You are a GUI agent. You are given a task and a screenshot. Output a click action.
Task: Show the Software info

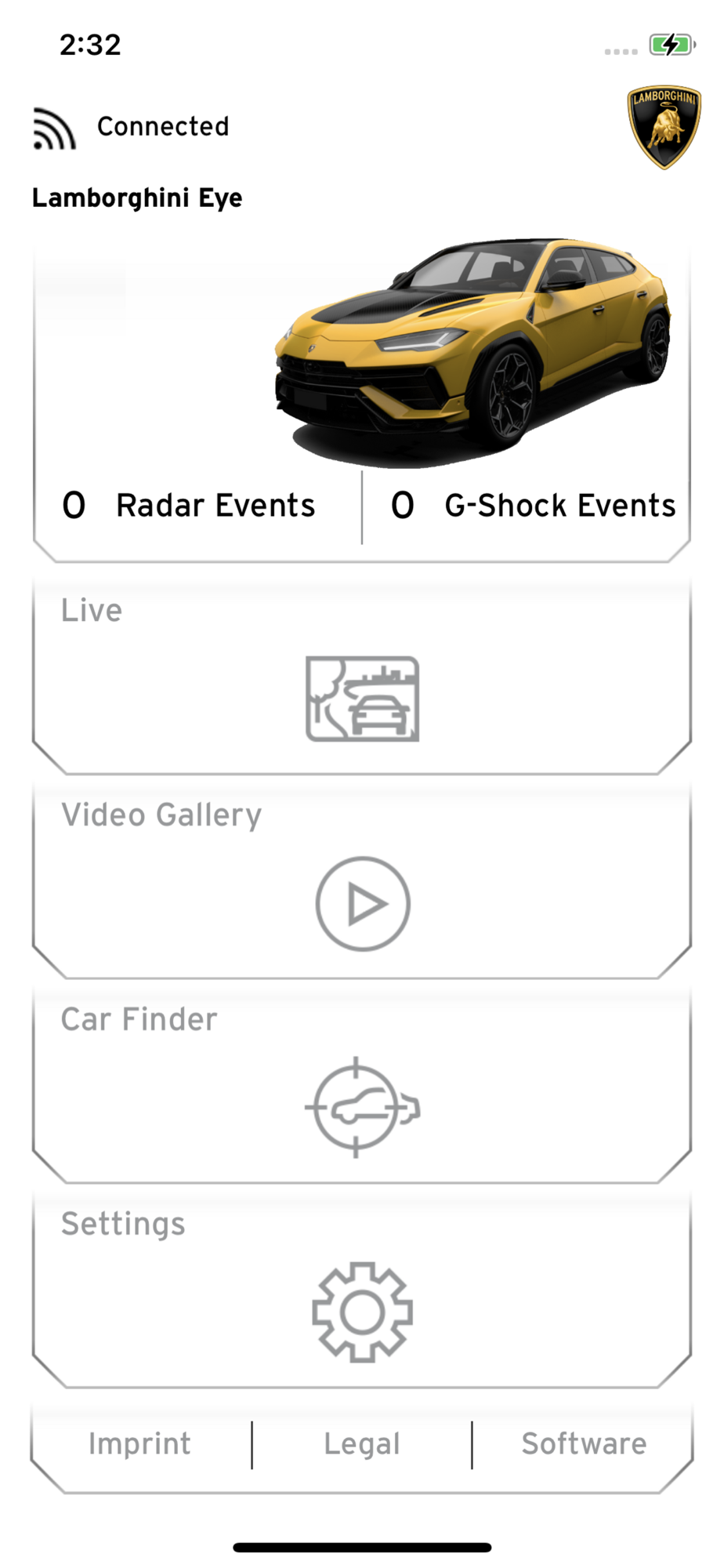tap(584, 1444)
